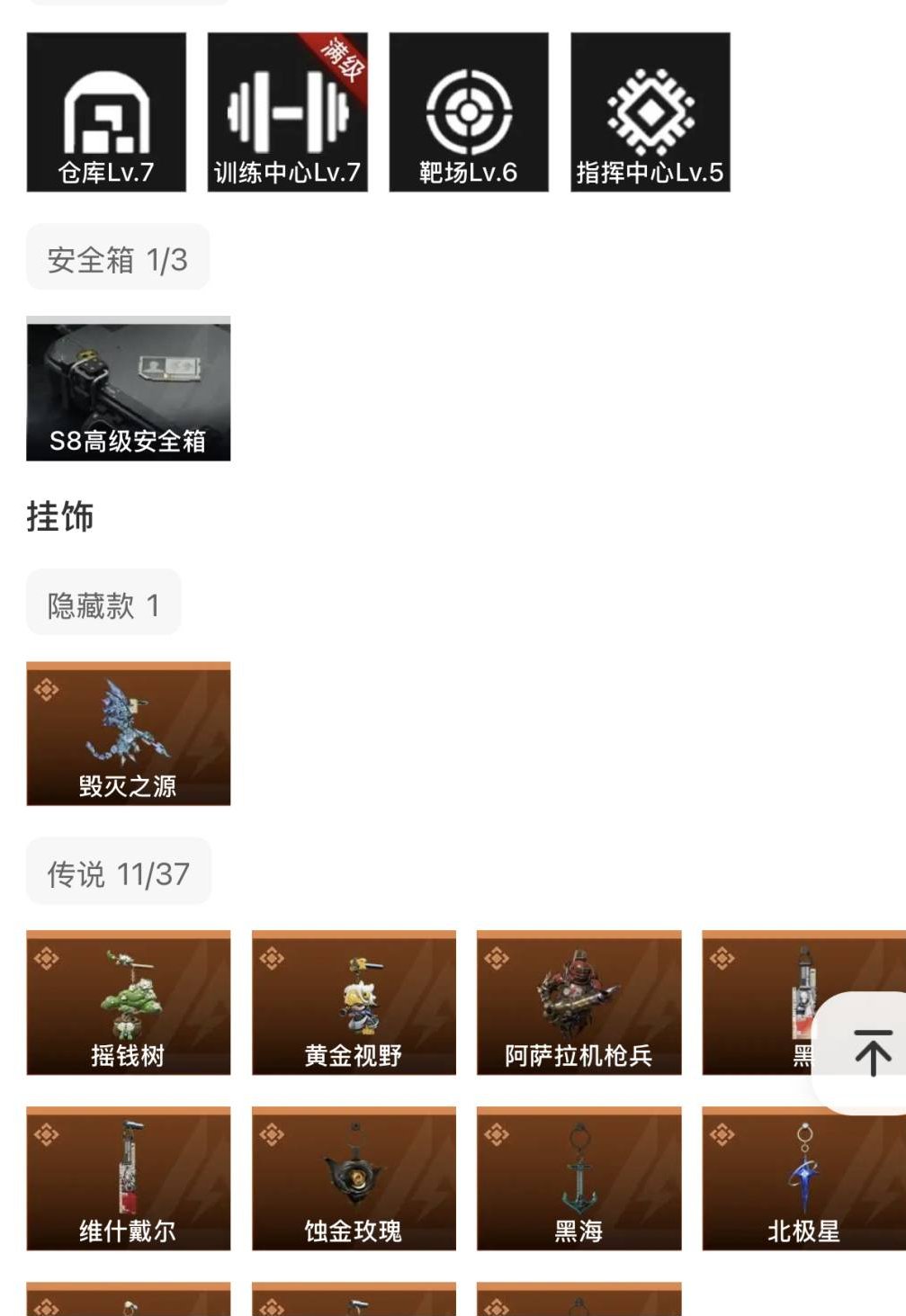This screenshot has height=1316, width=906.
Task: Select the 阿萨拉机枪兵 charm
Action: 579,1003
